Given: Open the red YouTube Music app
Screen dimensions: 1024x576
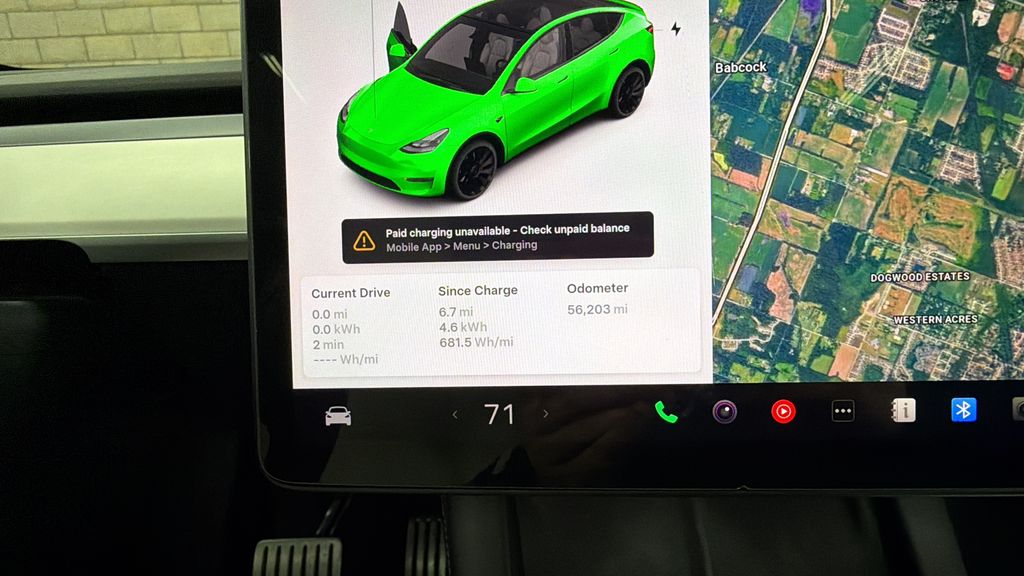Looking at the screenshot, I should tap(783, 411).
